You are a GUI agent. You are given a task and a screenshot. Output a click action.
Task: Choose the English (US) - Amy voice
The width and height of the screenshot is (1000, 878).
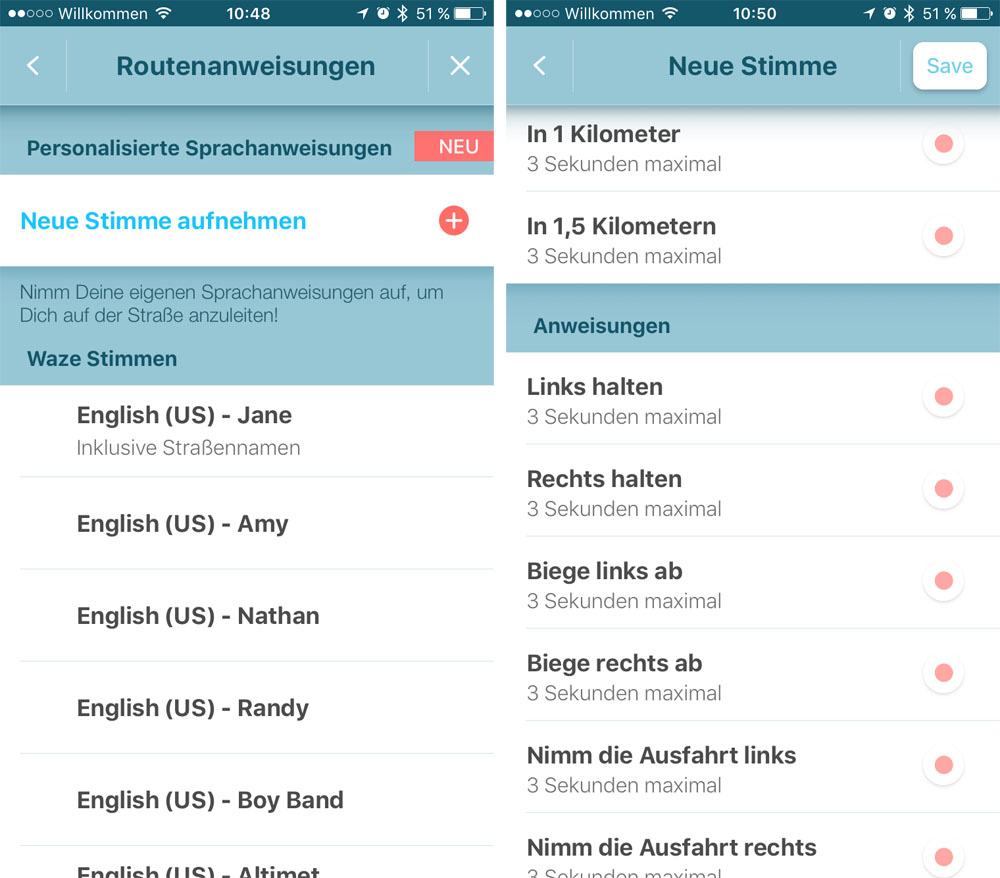point(183,523)
